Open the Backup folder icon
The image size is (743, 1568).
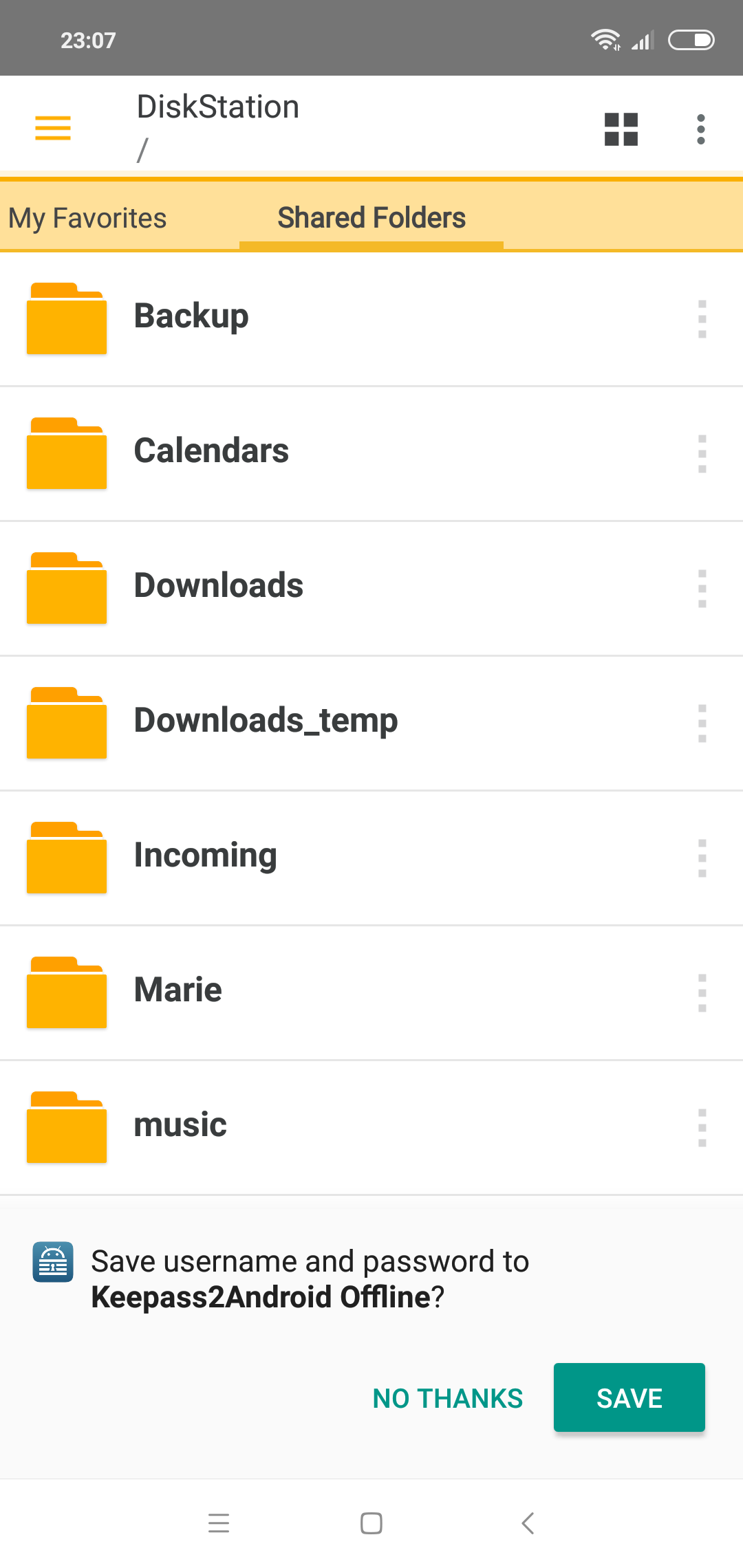[x=66, y=318]
